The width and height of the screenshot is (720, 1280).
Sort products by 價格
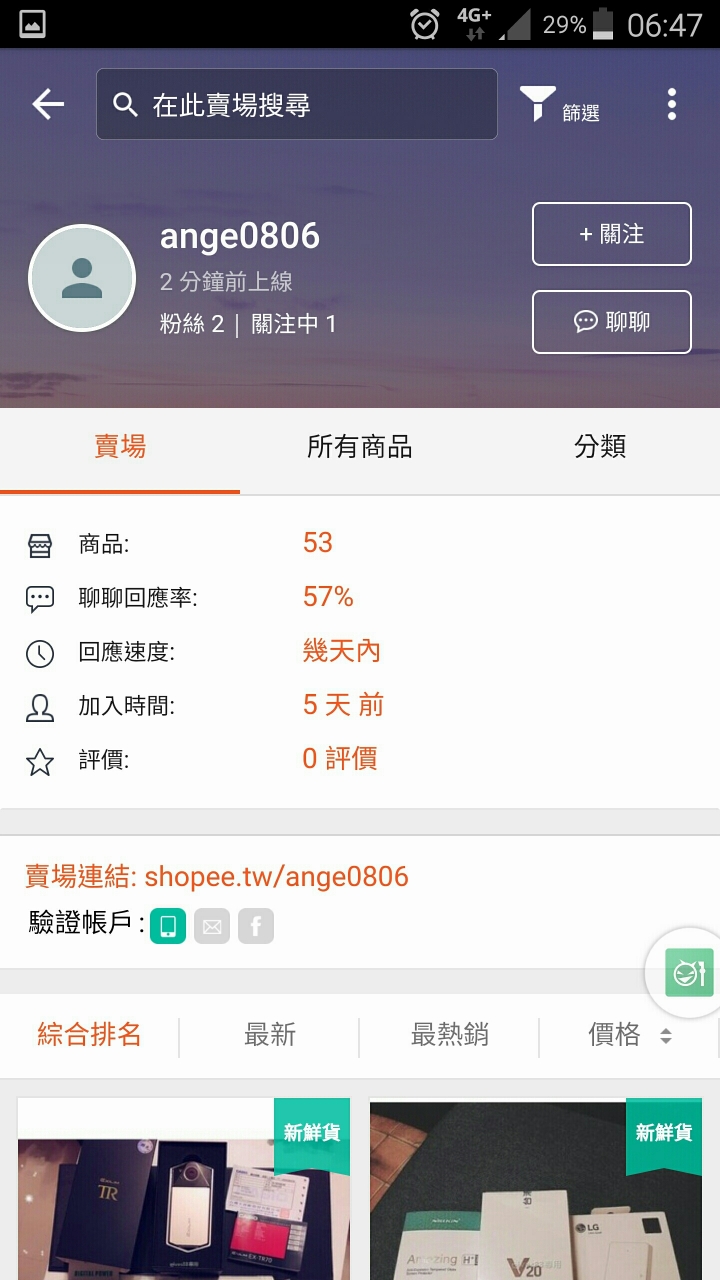click(x=628, y=1035)
